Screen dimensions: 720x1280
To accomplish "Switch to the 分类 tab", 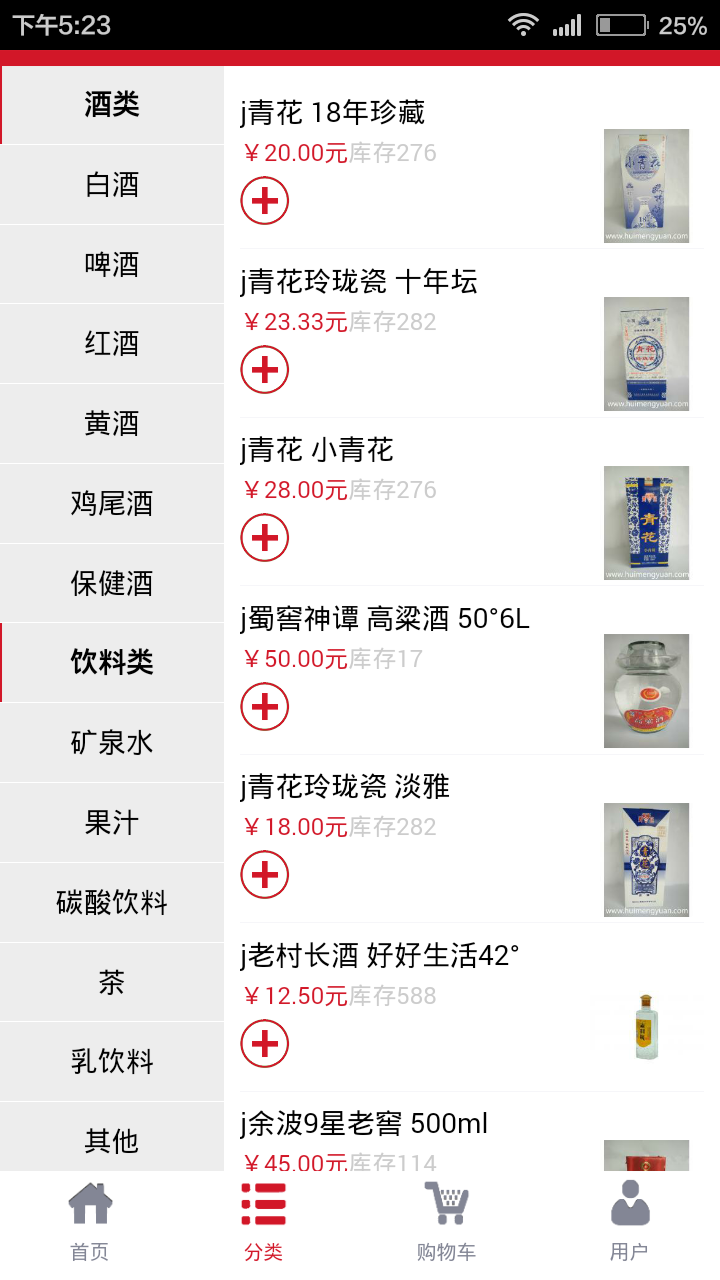I will click(x=264, y=1220).
